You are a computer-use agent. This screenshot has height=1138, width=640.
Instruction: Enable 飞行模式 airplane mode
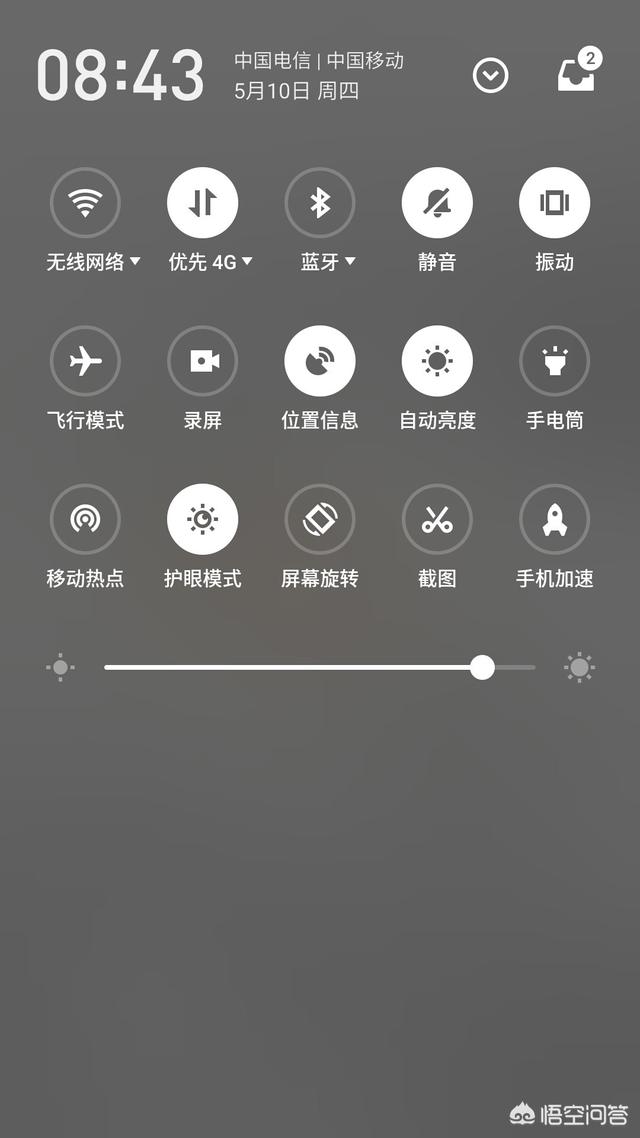(85, 361)
